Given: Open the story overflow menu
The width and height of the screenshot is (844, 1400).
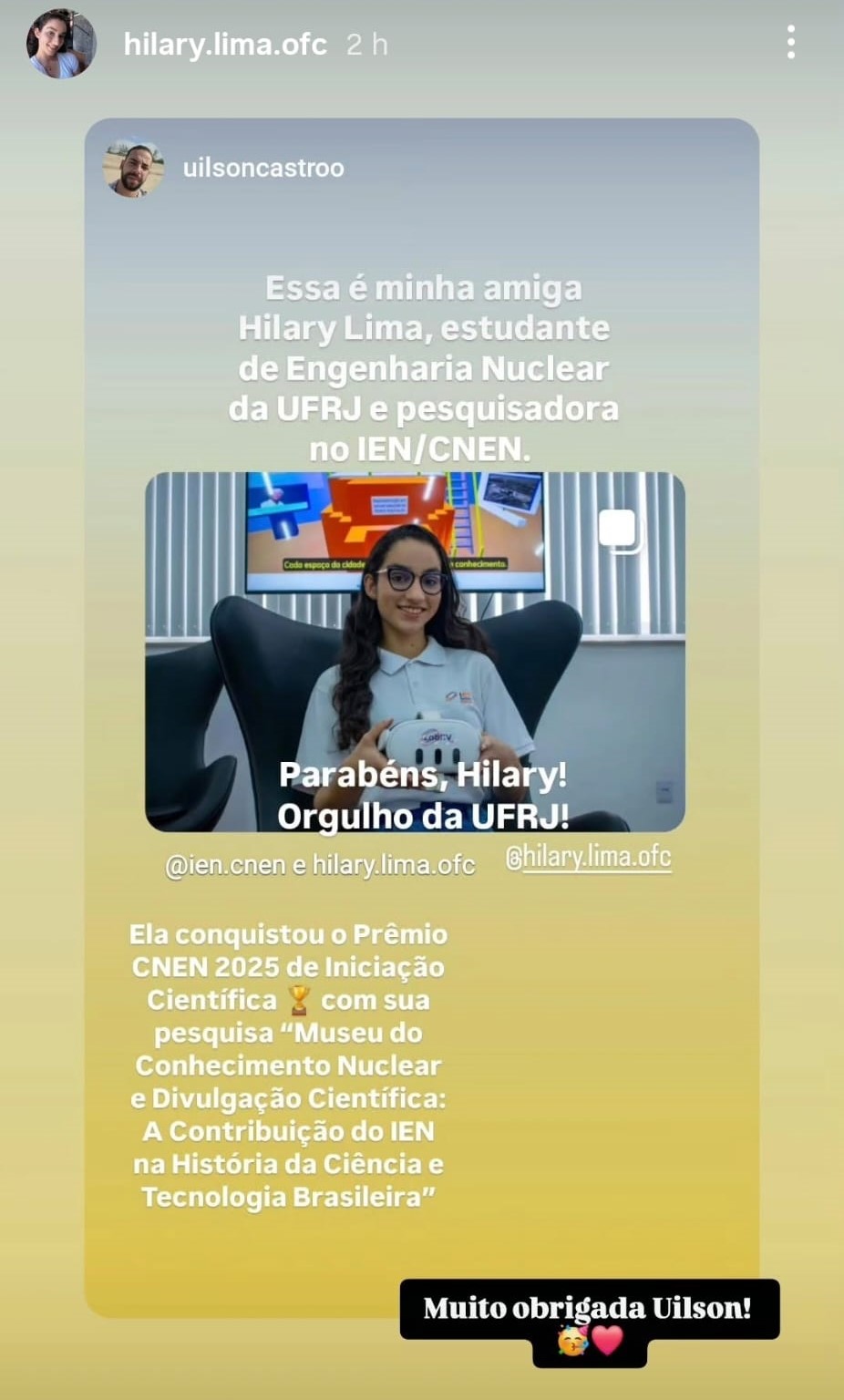Looking at the screenshot, I should pos(790,43).
